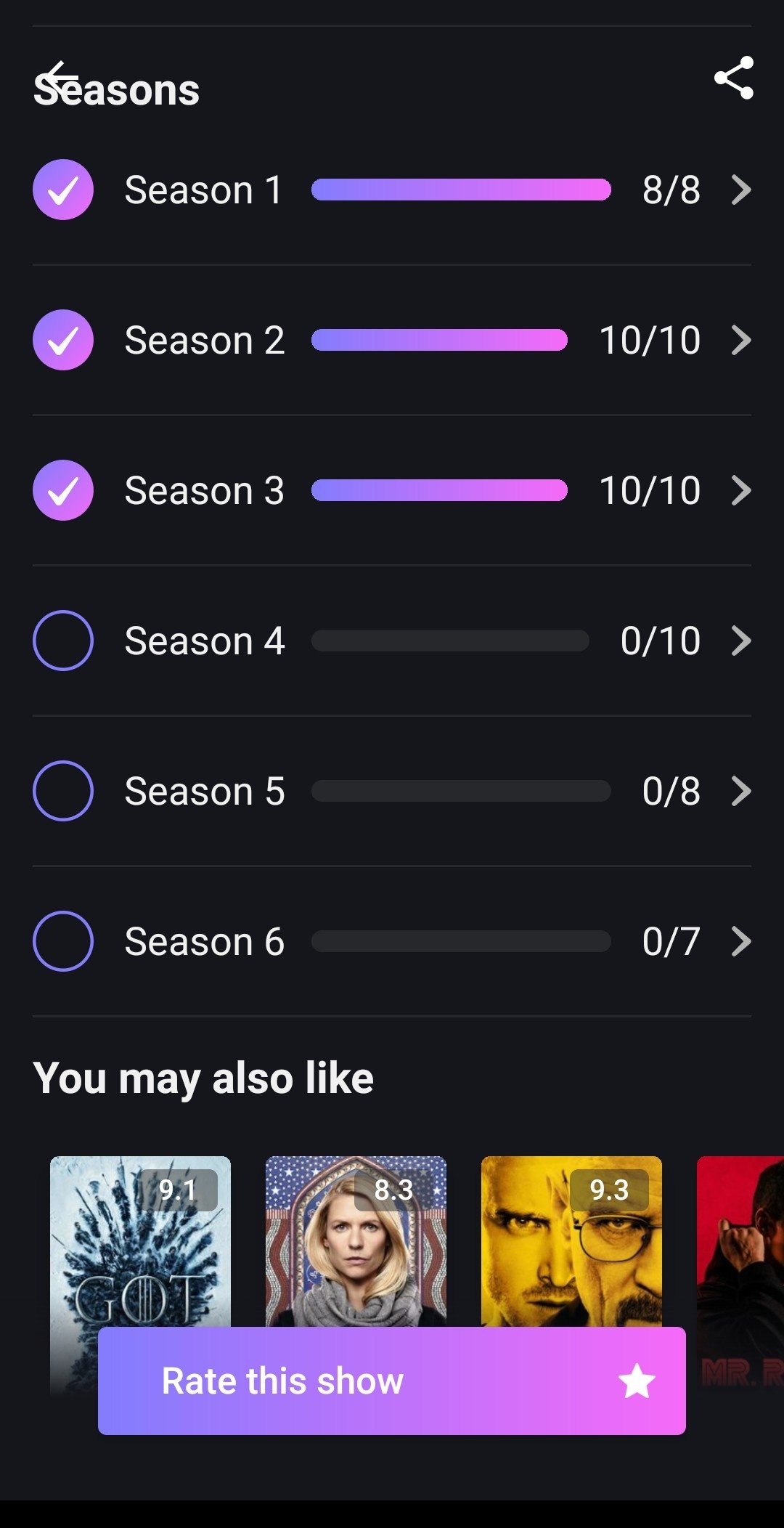Mark Season 4 as watched
The width and height of the screenshot is (784, 1528).
63,641
